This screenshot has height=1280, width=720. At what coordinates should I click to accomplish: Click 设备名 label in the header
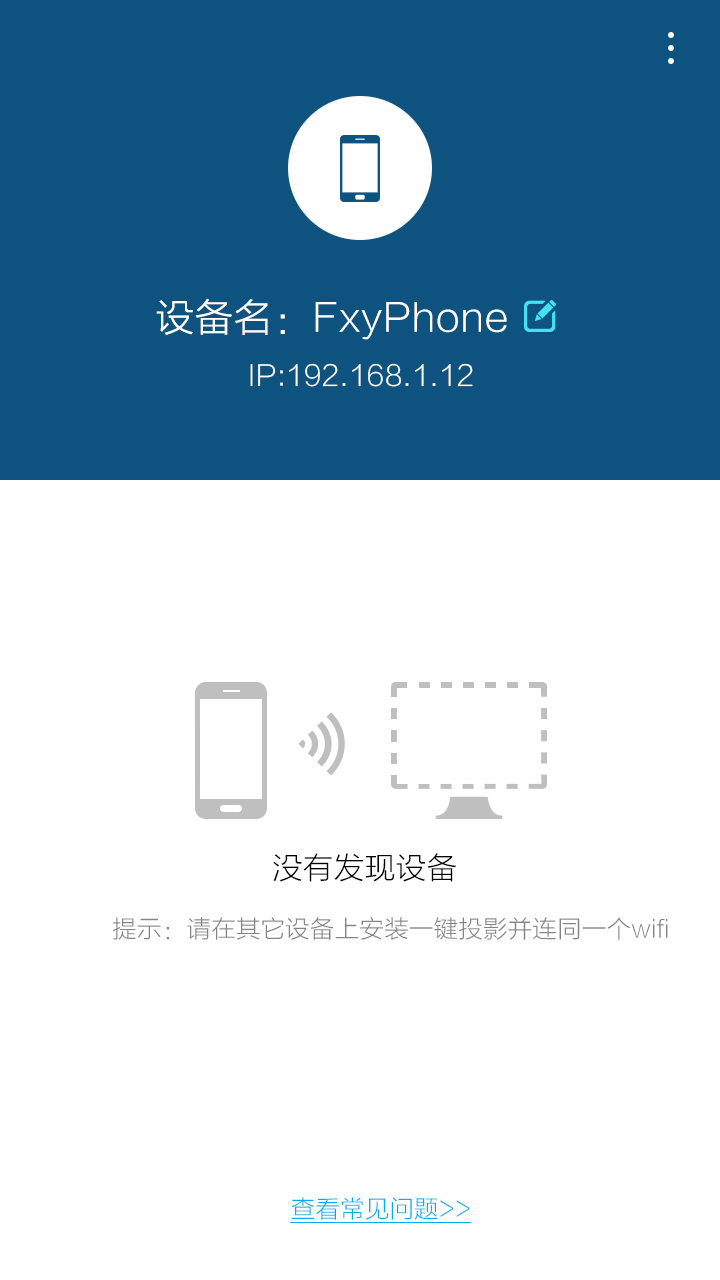(x=215, y=316)
